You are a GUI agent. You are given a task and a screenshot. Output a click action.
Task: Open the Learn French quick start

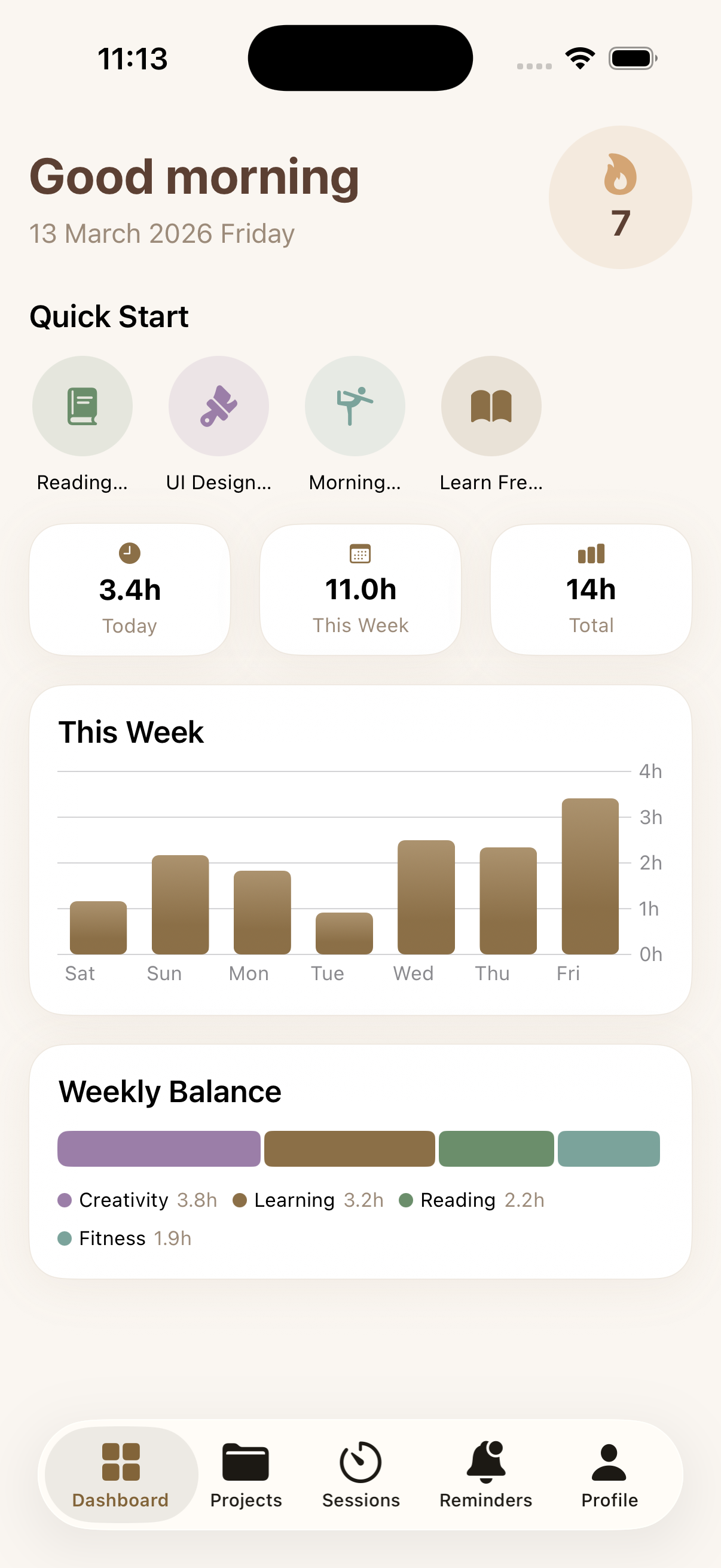click(x=490, y=406)
